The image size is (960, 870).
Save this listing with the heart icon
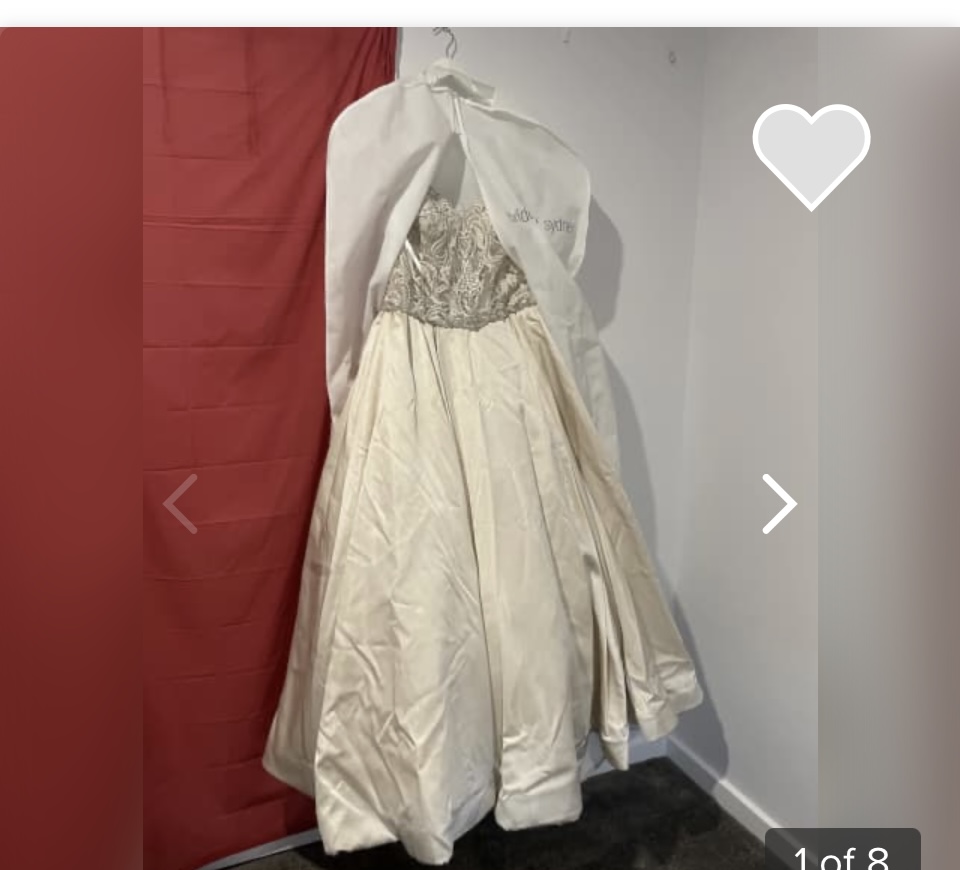(x=811, y=155)
